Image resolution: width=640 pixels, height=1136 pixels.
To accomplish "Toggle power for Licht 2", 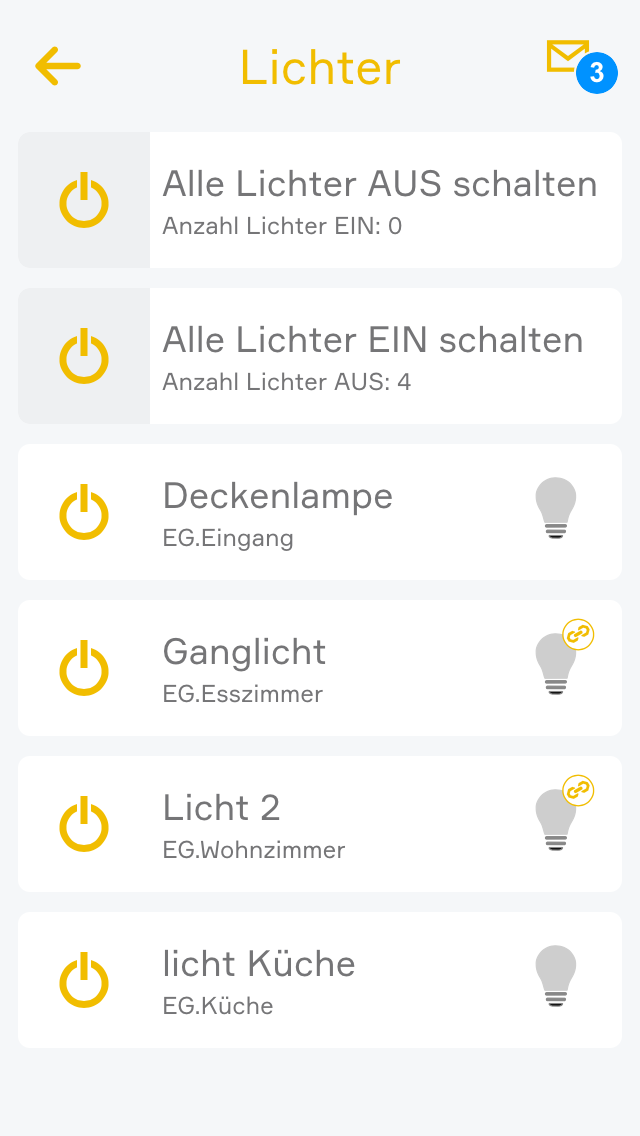I will (x=84, y=824).
